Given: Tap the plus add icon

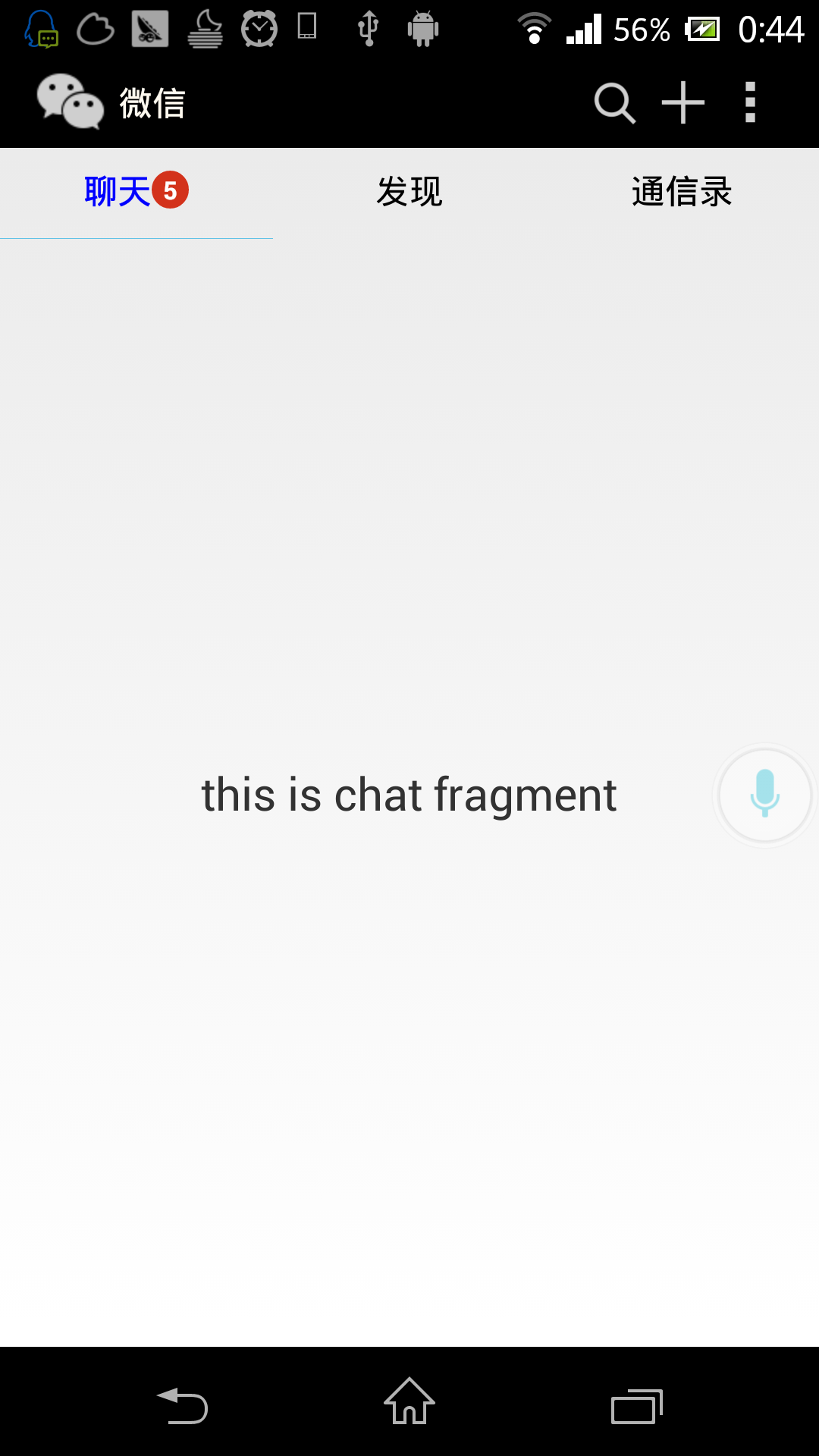Looking at the screenshot, I should tap(682, 102).
